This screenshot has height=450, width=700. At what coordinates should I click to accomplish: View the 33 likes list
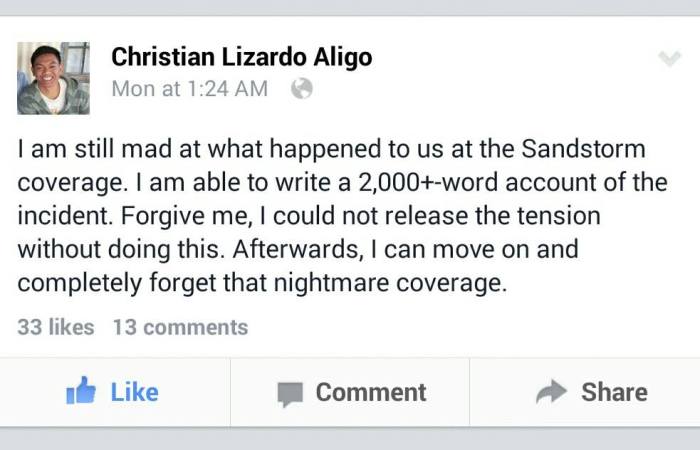click(x=56, y=327)
